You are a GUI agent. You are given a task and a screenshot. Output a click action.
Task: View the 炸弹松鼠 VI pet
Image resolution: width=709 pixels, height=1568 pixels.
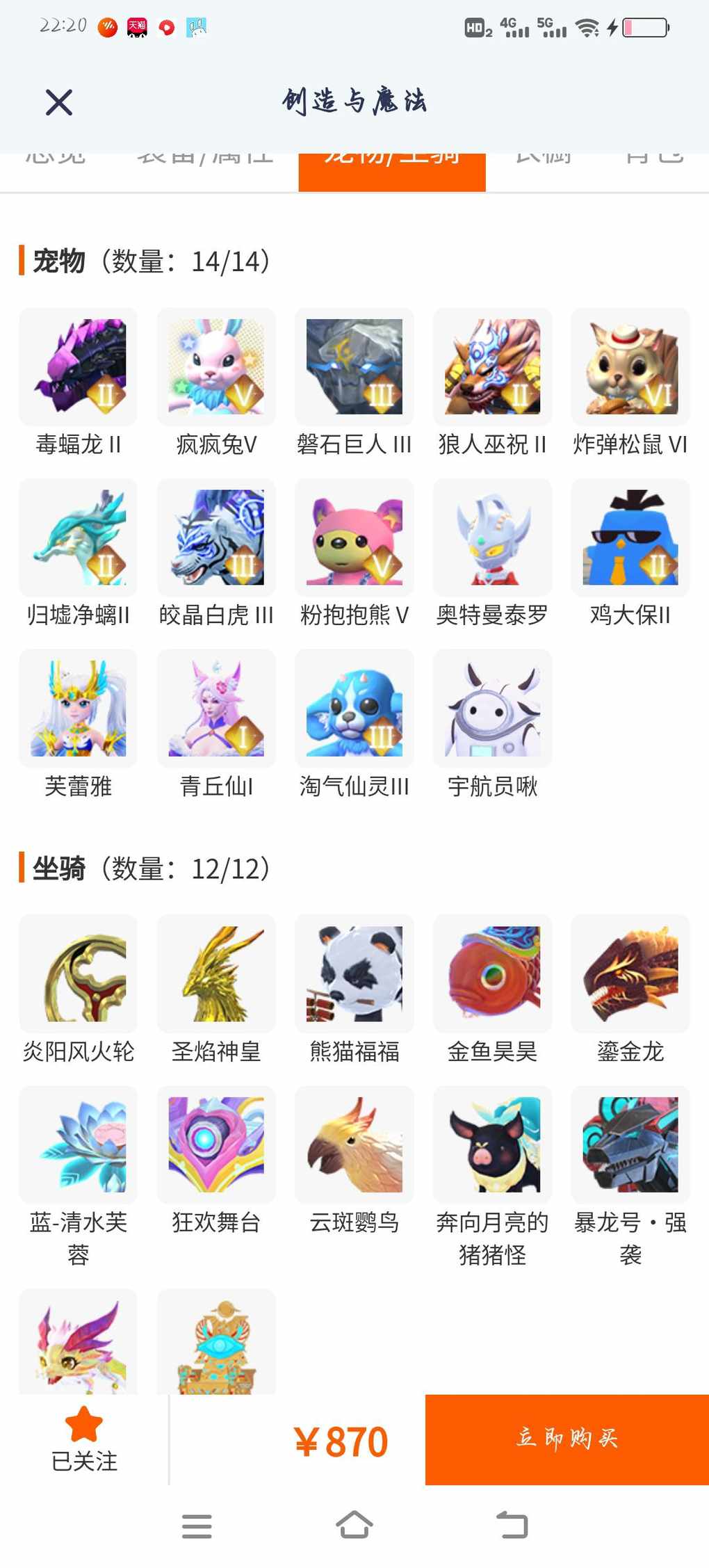(630, 367)
